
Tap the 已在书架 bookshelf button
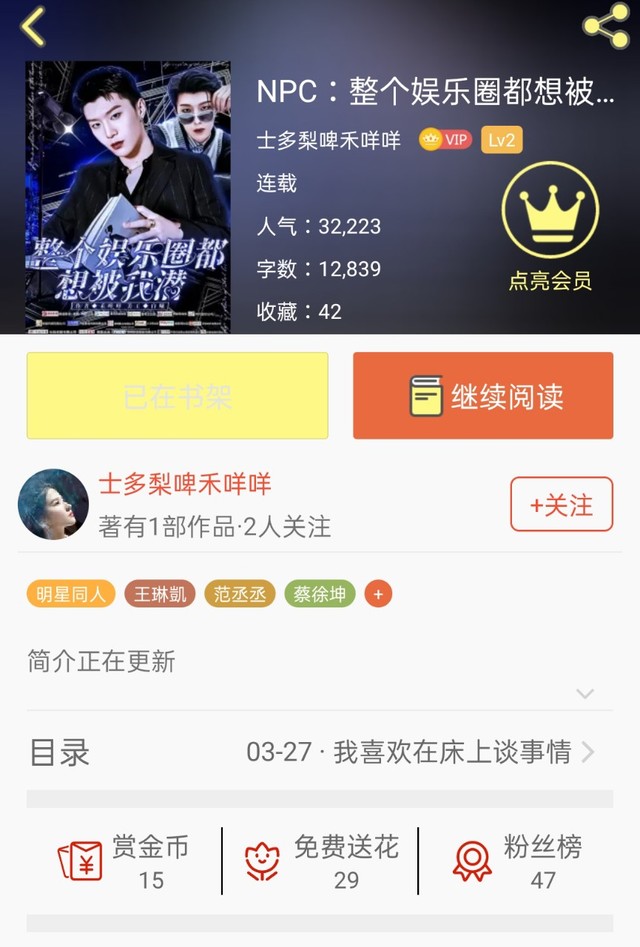point(177,396)
